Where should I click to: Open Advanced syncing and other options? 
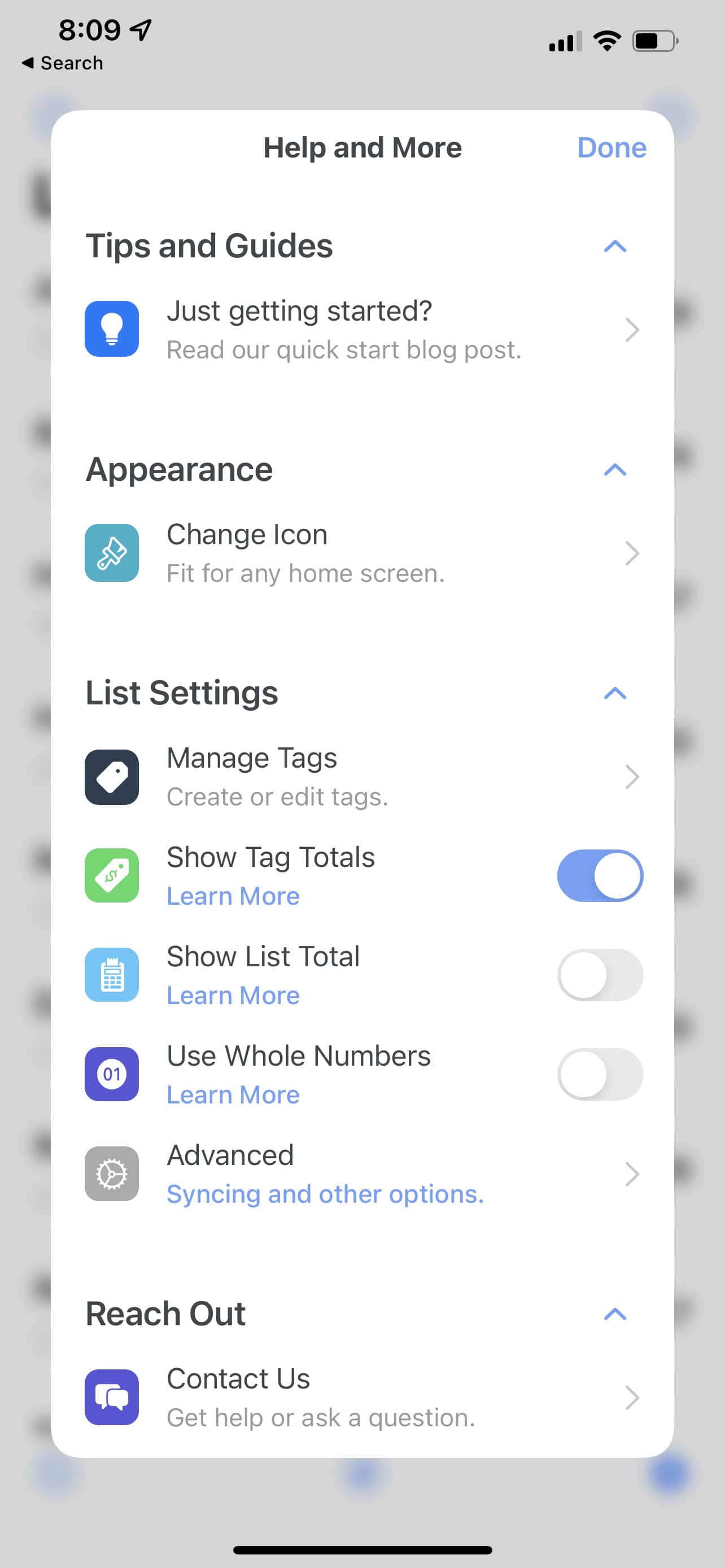[361, 1173]
